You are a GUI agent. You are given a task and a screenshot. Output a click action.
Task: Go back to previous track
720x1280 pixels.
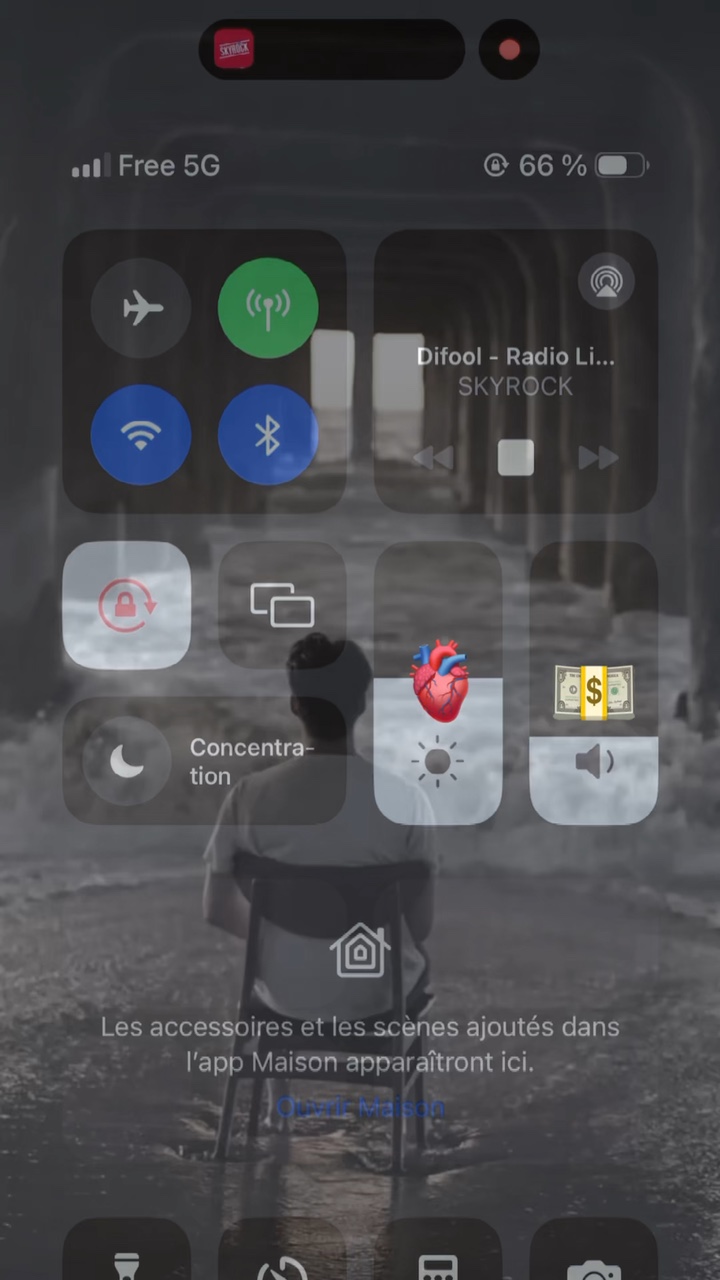pyautogui.click(x=433, y=458)
